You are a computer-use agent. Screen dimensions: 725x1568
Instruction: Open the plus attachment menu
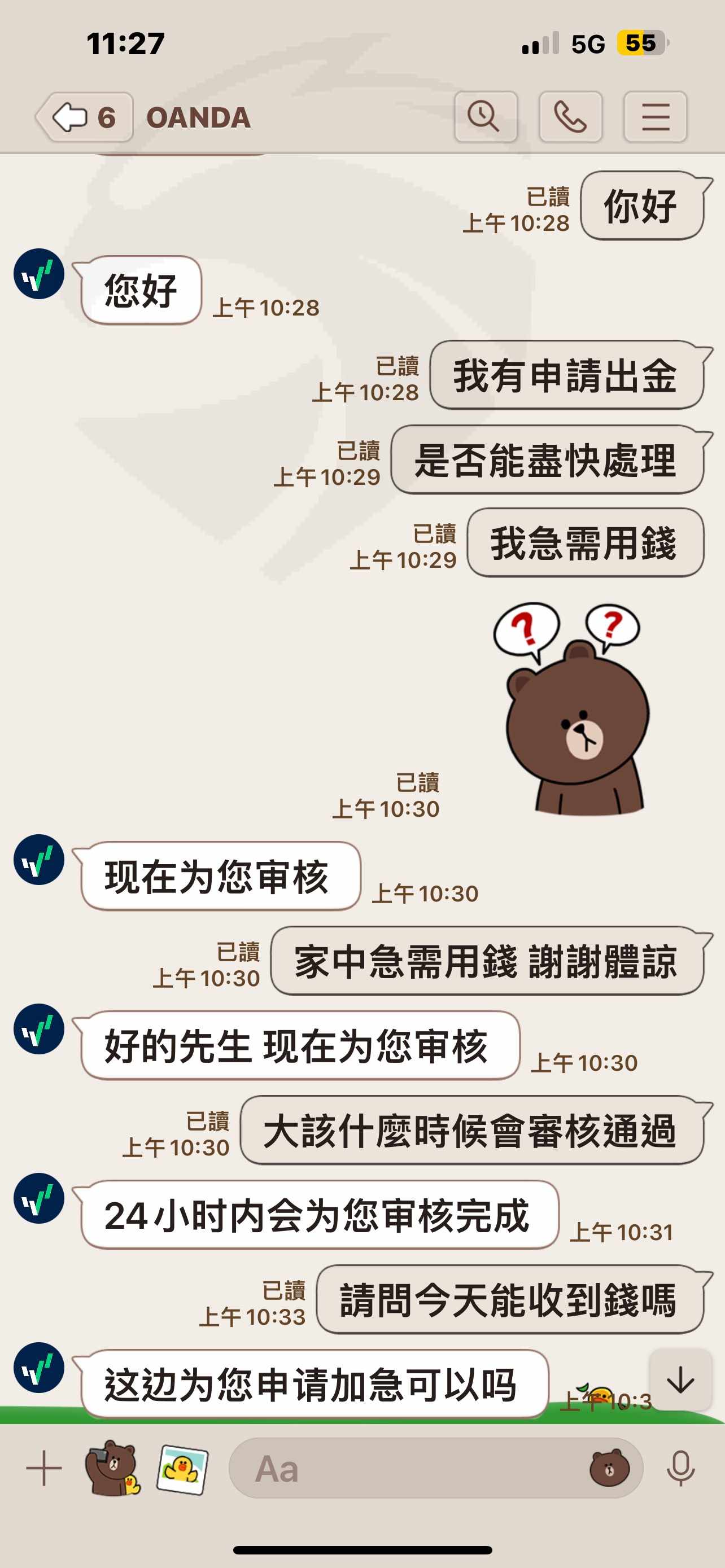45,1468
